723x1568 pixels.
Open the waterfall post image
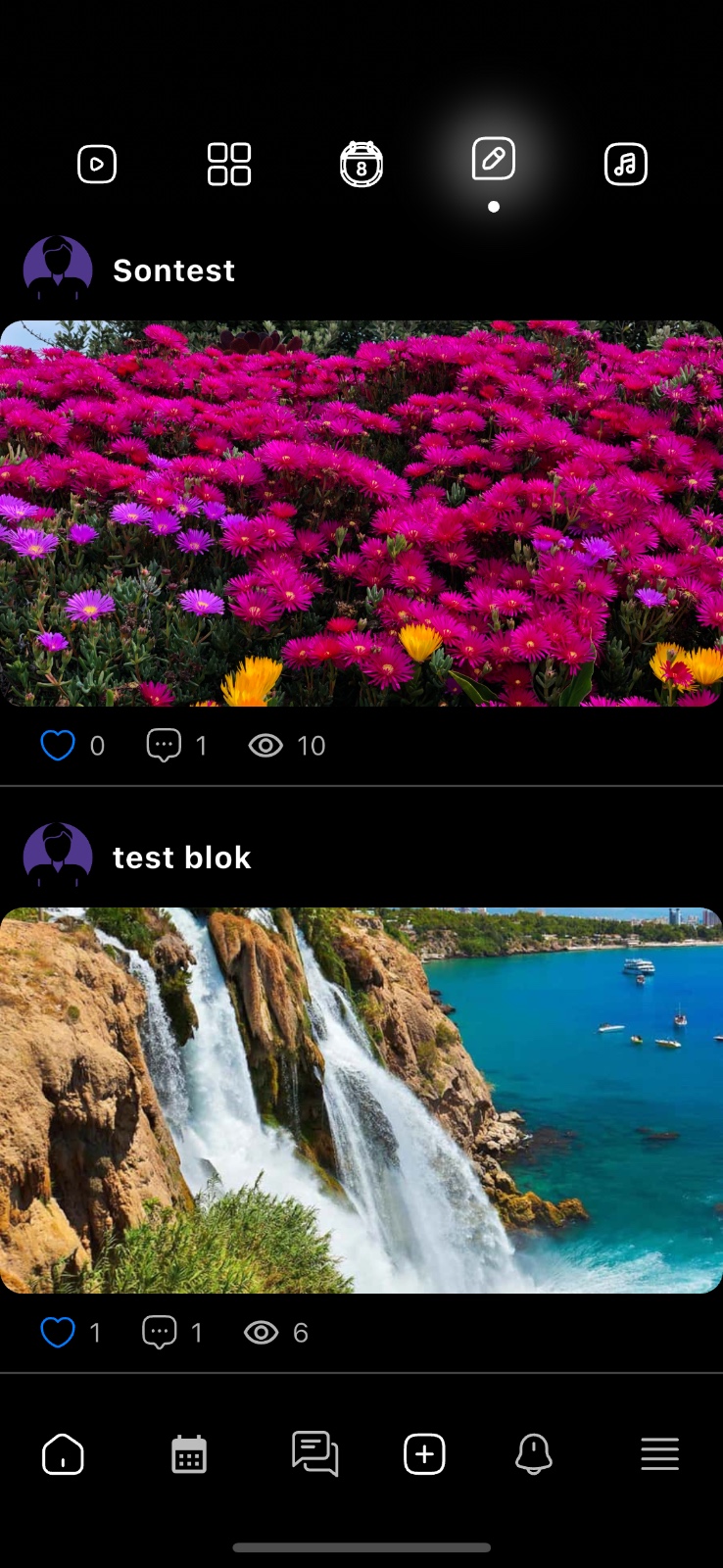(361, 1100)
